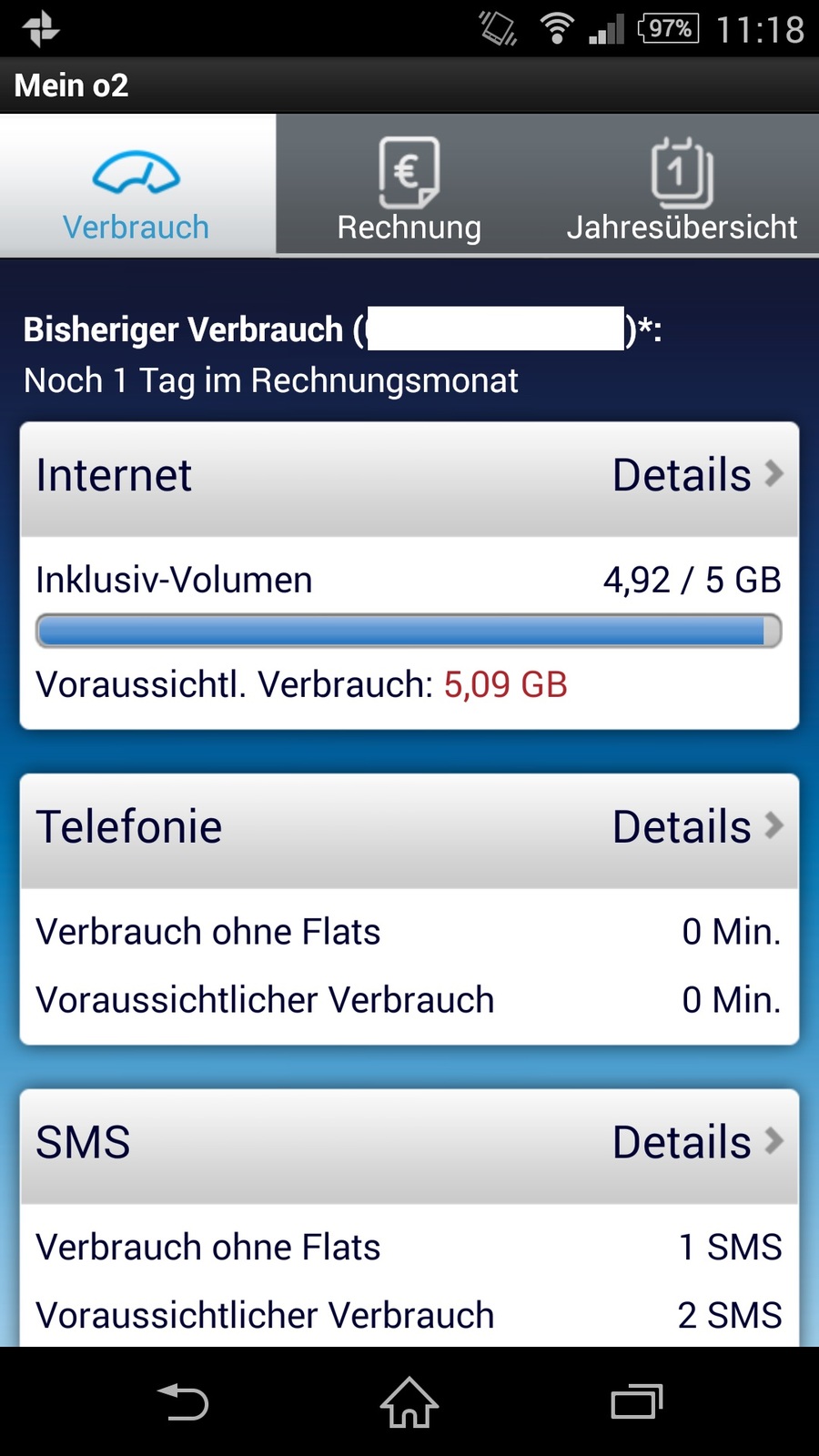Image resolution: width=819 pixels, height=1456 pixels.
Task: Open the Rechnung tab
Action: [409, 187]
